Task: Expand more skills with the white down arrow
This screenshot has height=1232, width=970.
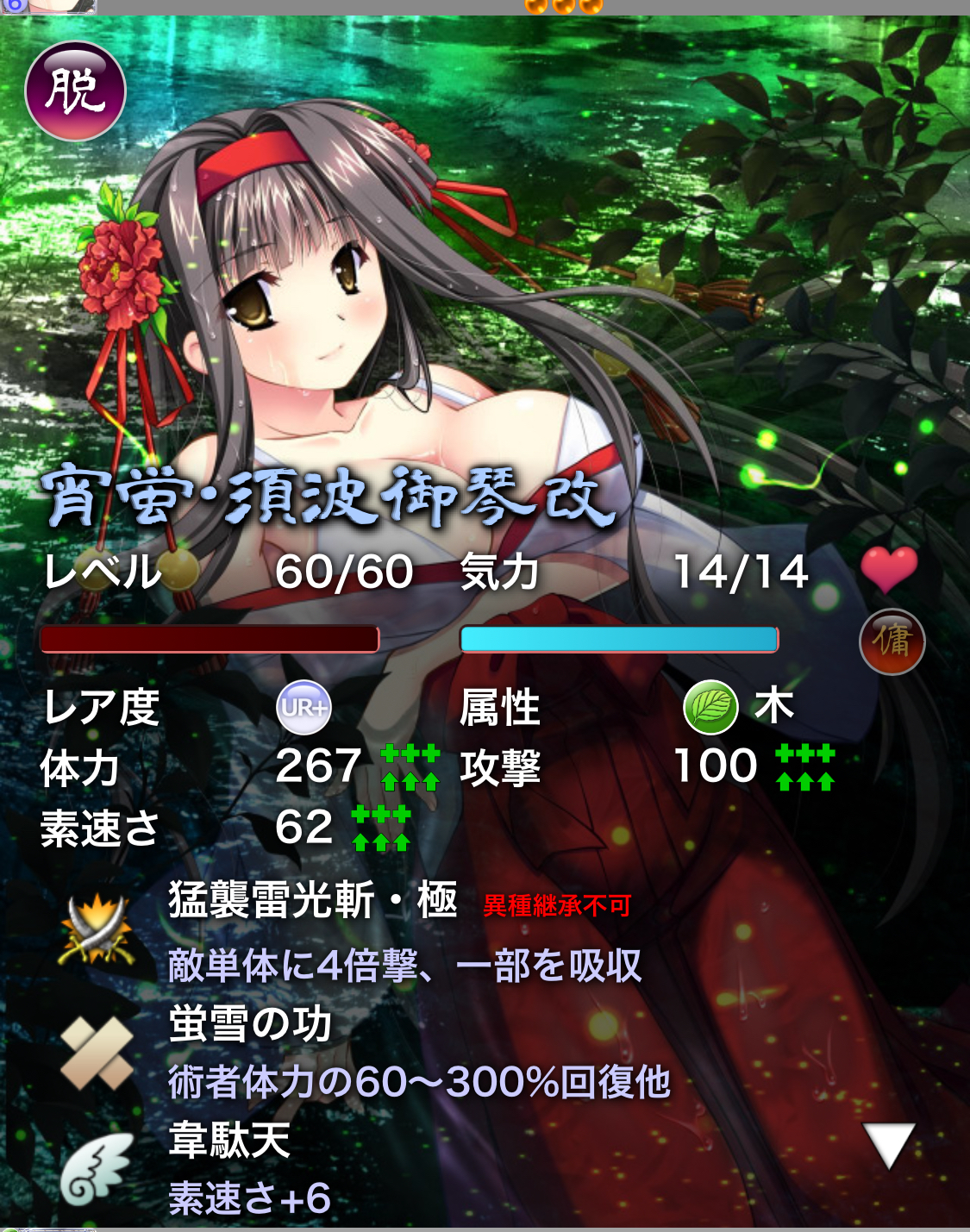Action: (x=888, y=1146)
